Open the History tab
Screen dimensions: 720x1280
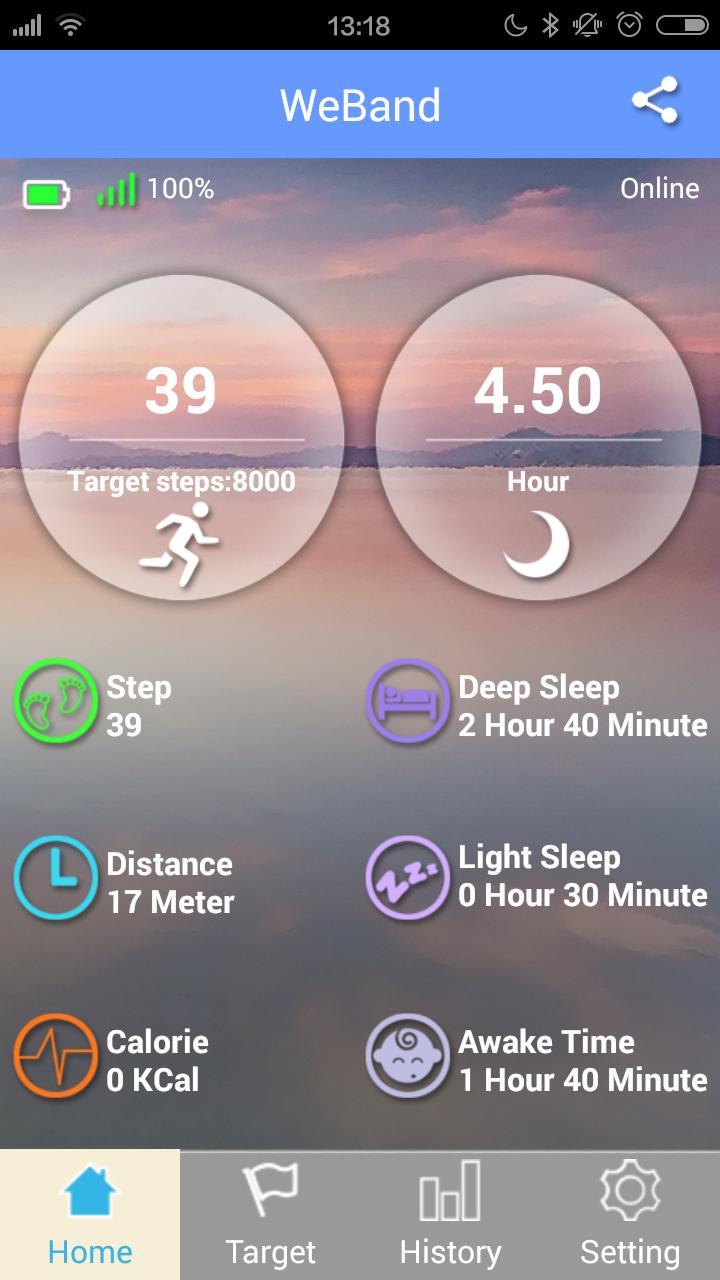(450, 1215)
